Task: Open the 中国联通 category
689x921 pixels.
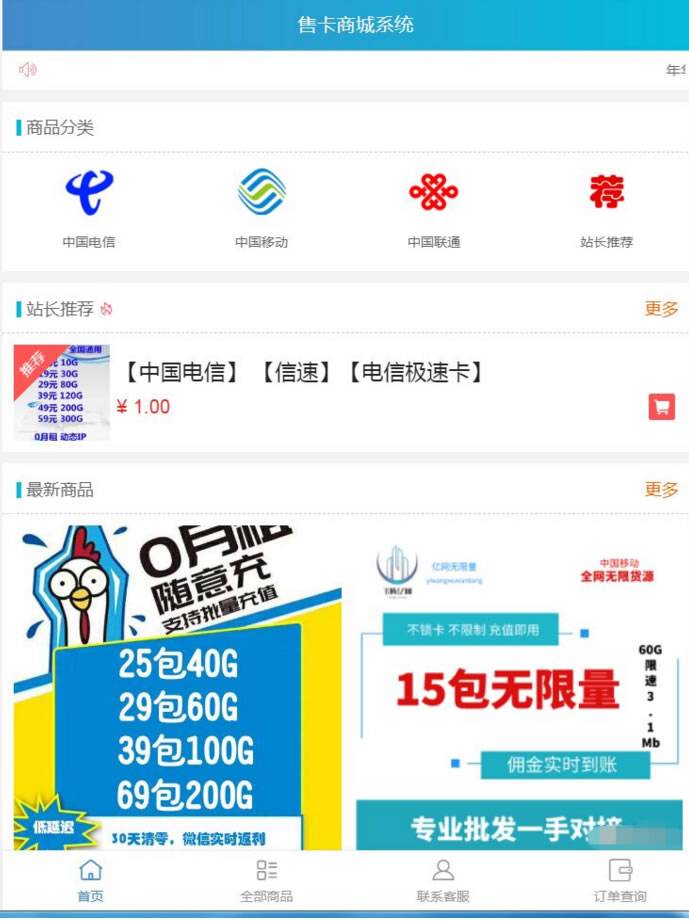Action: point(433,205)
